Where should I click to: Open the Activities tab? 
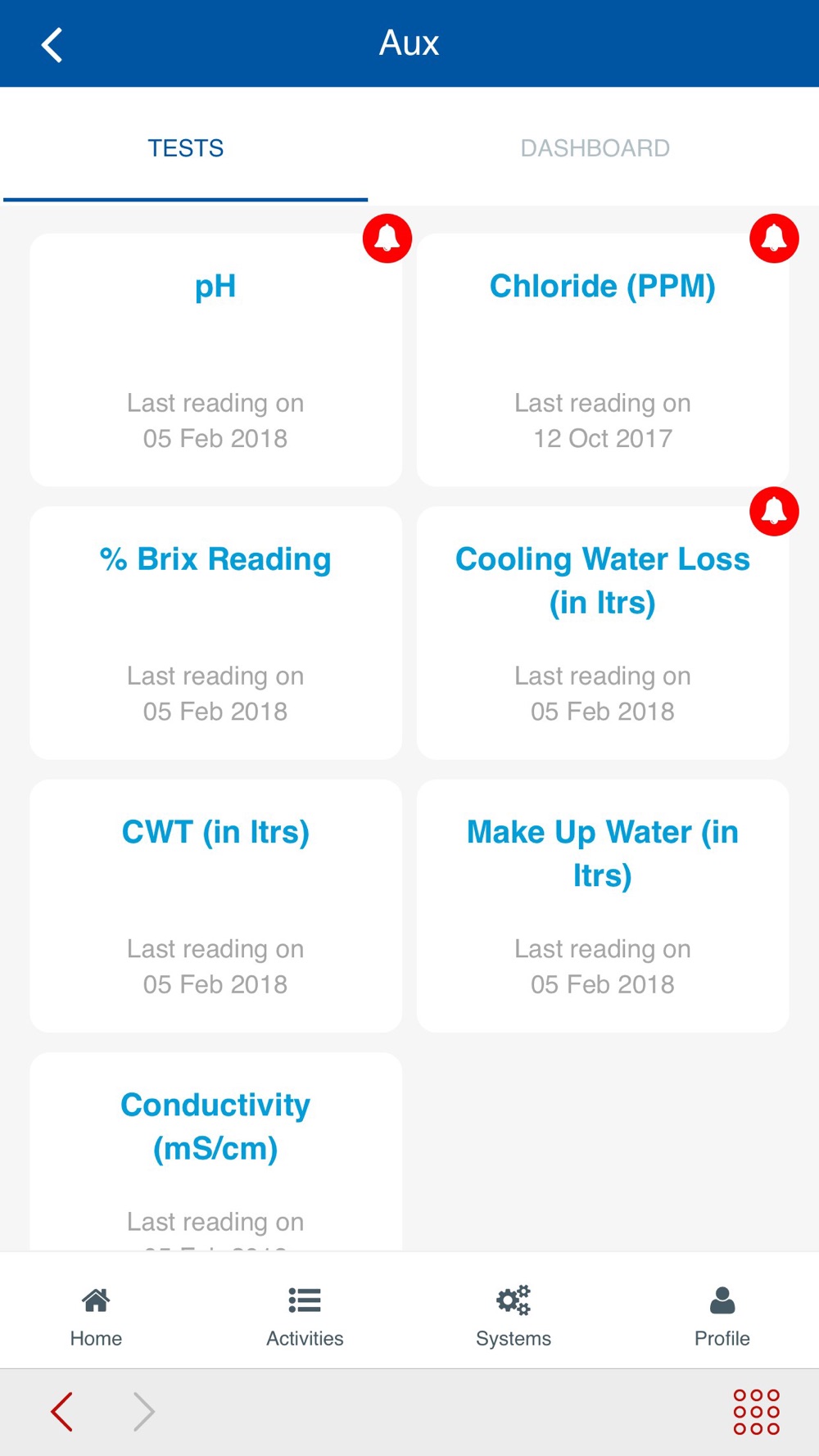click(305, 1316)
